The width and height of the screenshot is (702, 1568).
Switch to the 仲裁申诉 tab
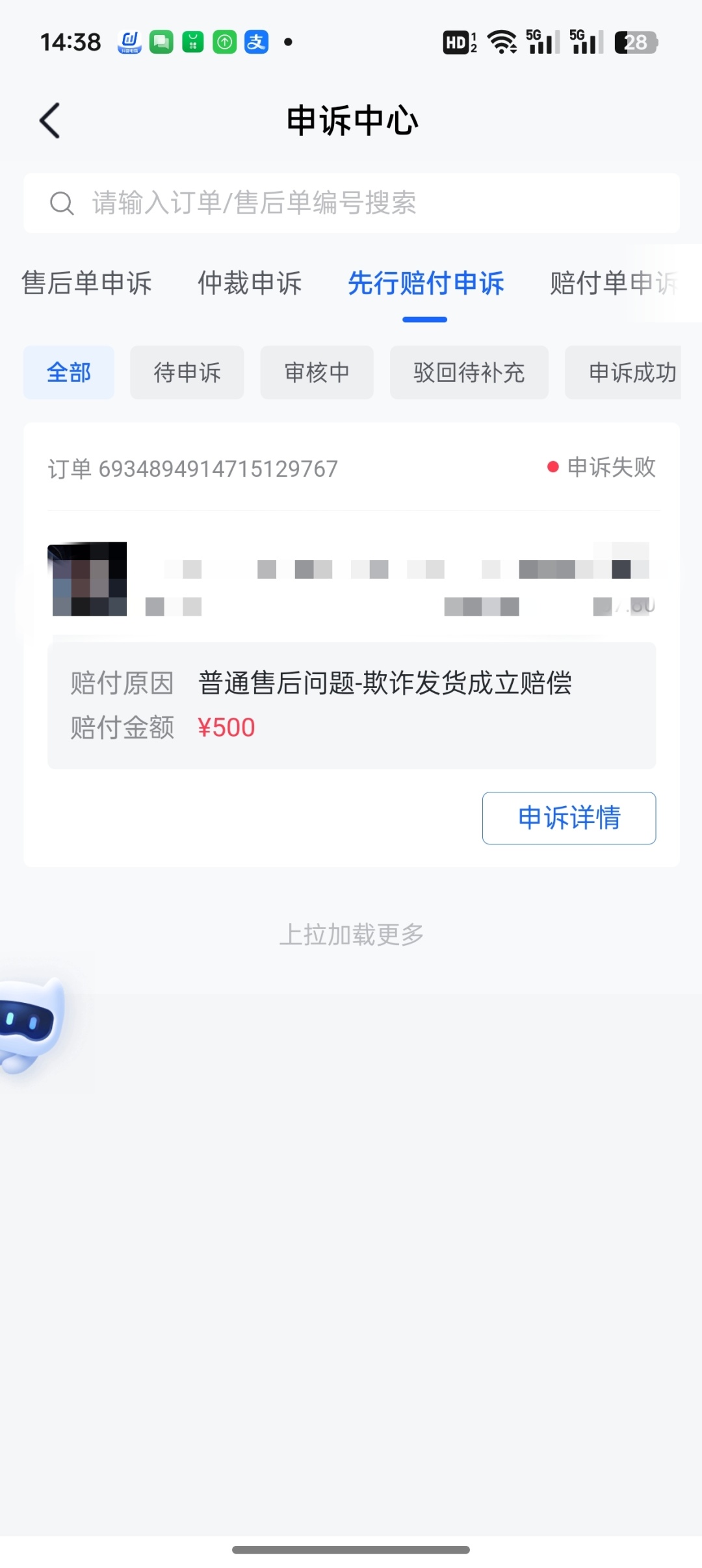250,283
